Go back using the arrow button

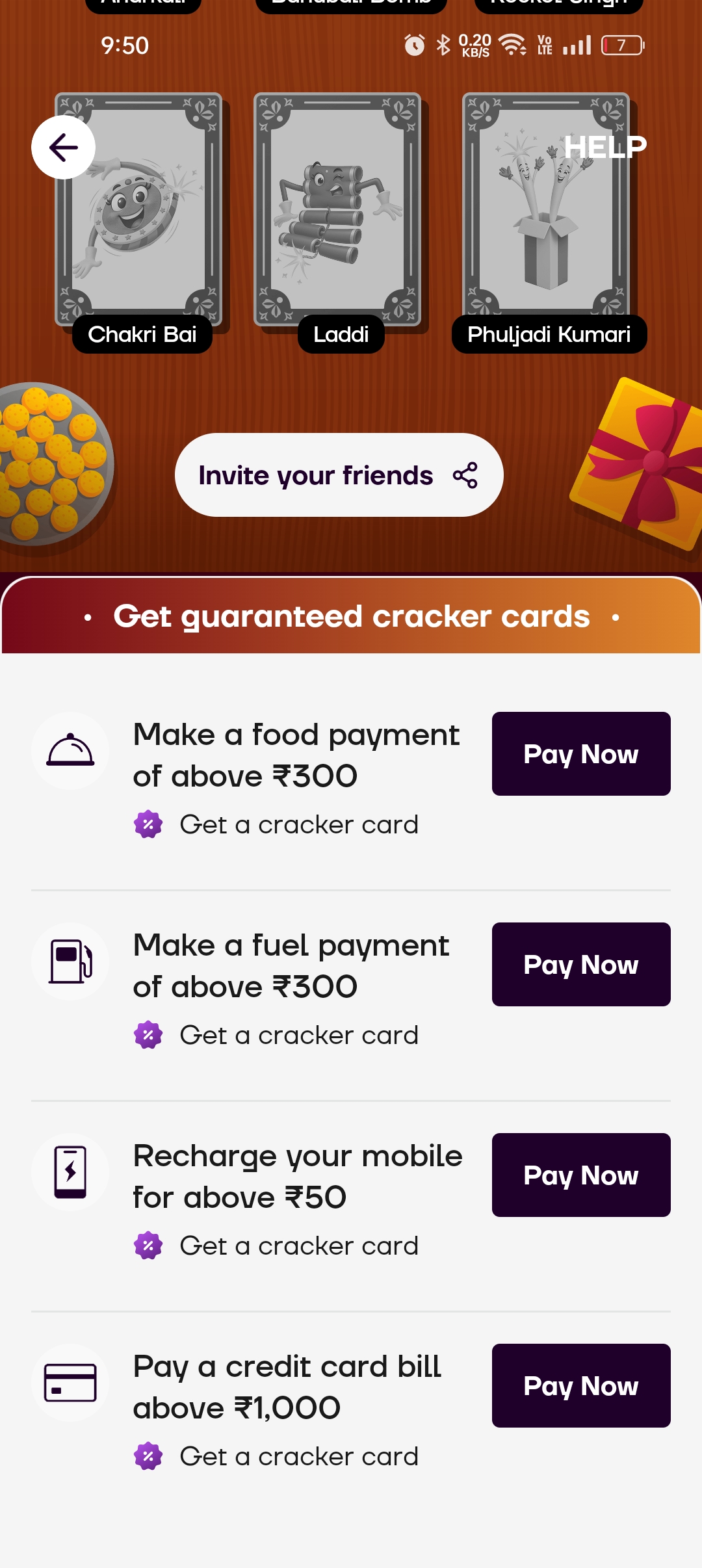click(63, 147)
